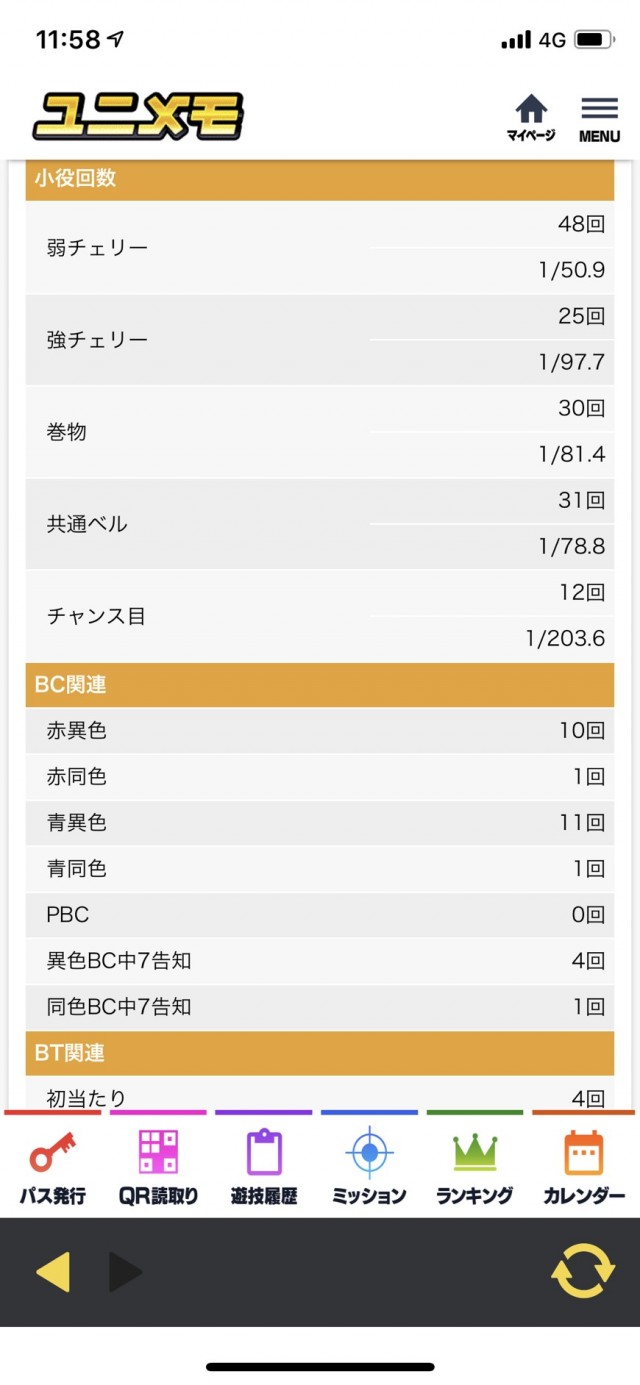Open マイページ home icon

tap(531, 118)
